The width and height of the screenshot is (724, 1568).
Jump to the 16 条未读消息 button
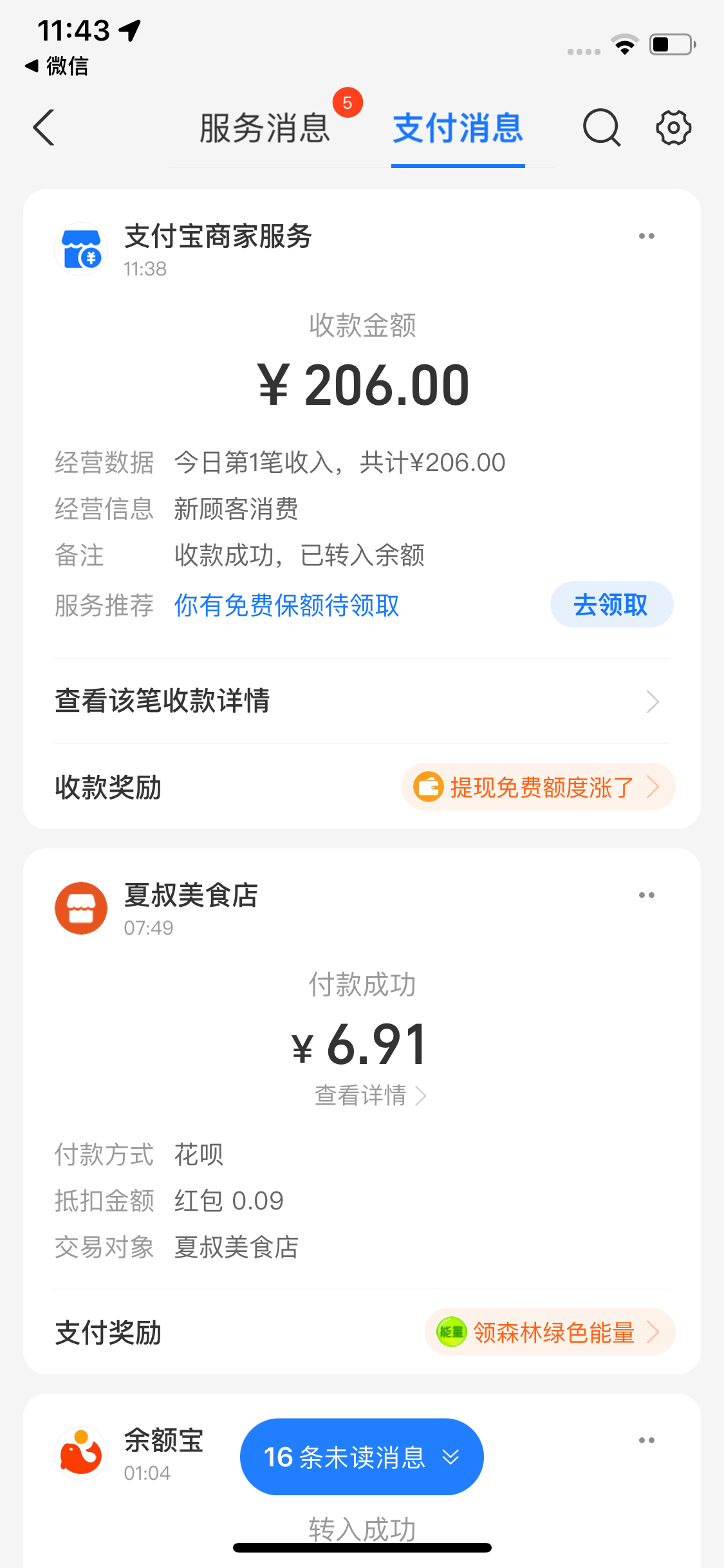coord(362,1457)
